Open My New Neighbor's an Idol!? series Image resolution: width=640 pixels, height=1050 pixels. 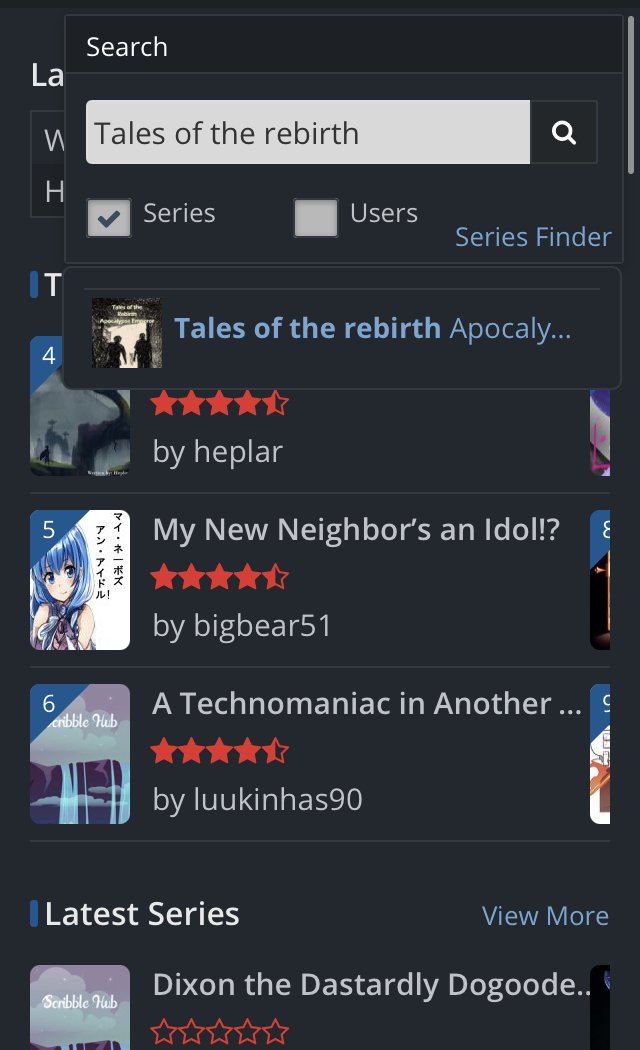click(356, 530)
